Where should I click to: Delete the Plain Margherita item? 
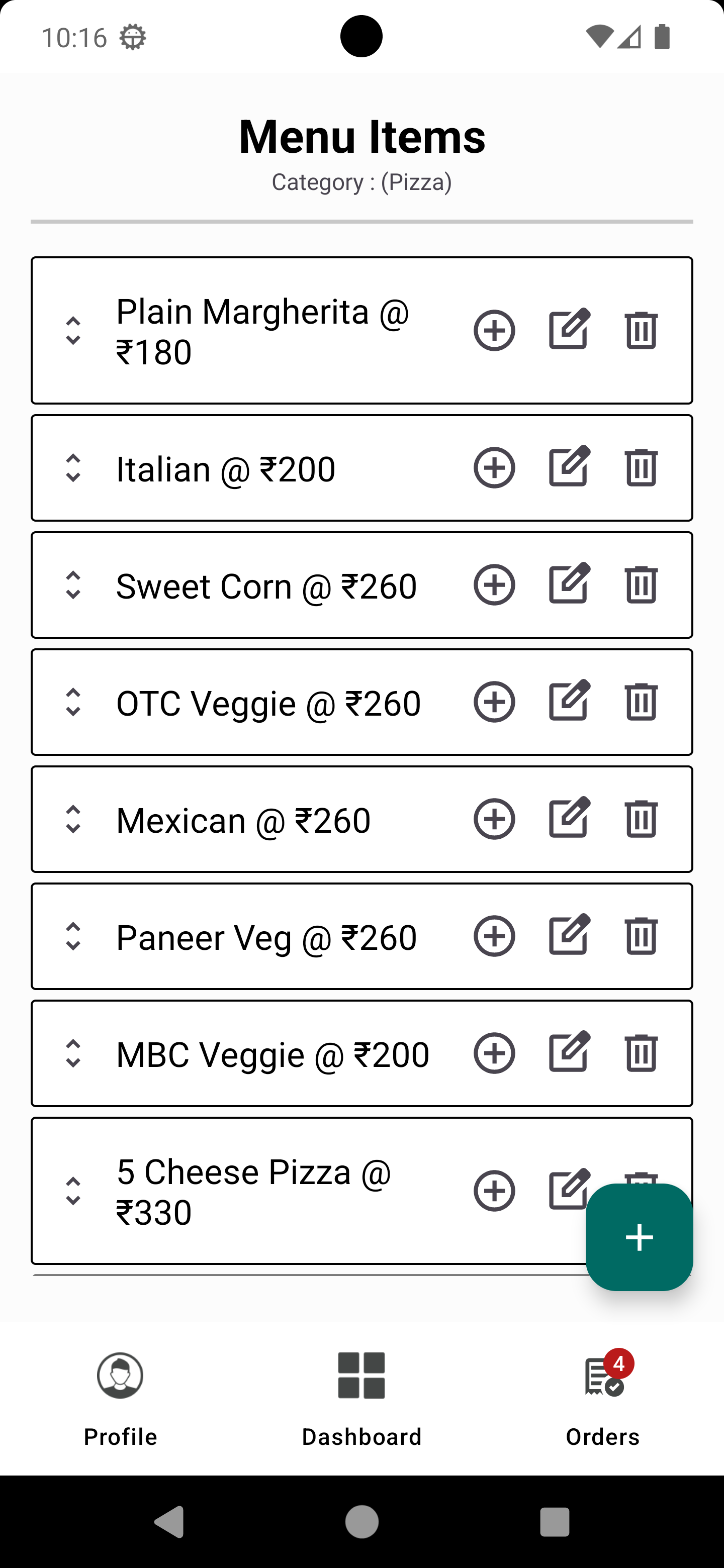tap(641, 331)
